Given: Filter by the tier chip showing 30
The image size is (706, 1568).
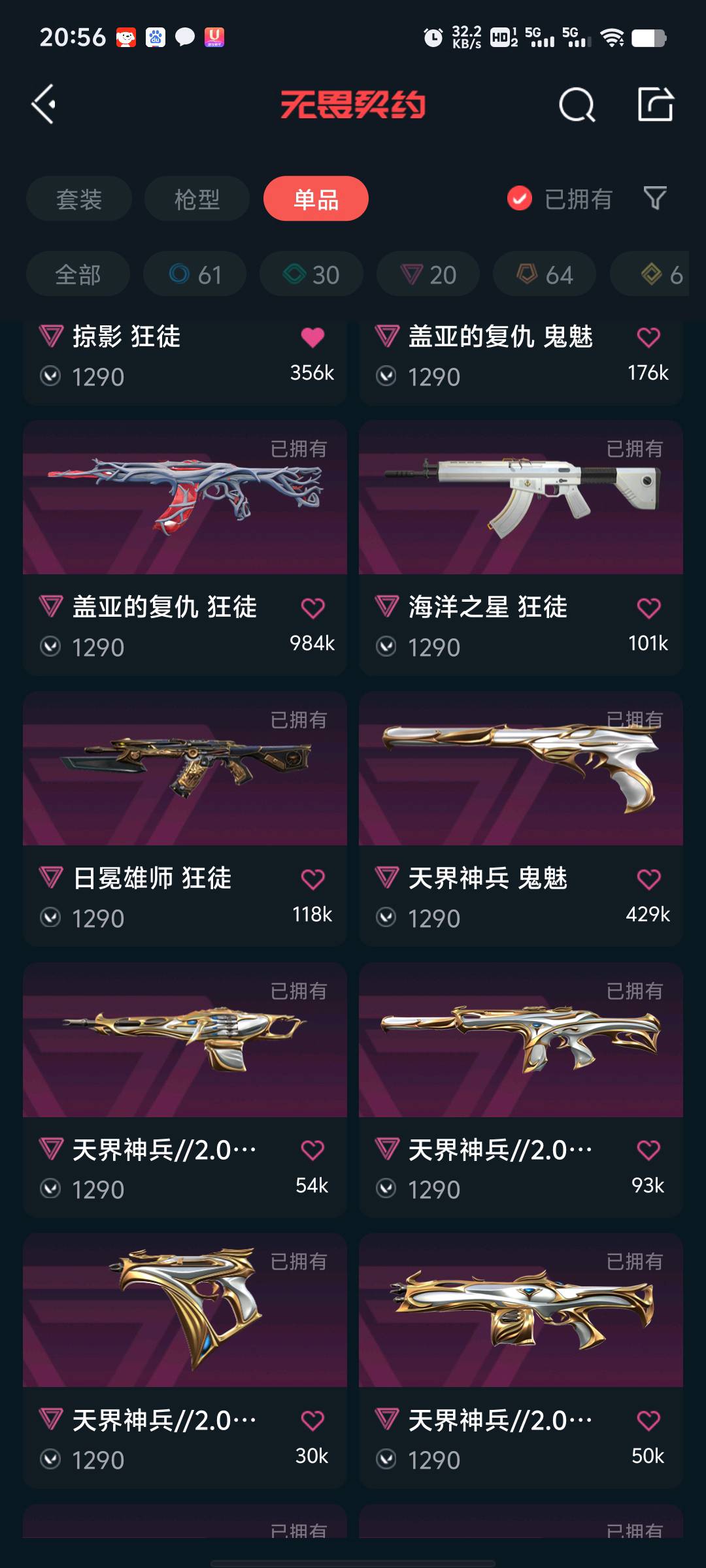Looking at the screenshot, I should (311, 274).
